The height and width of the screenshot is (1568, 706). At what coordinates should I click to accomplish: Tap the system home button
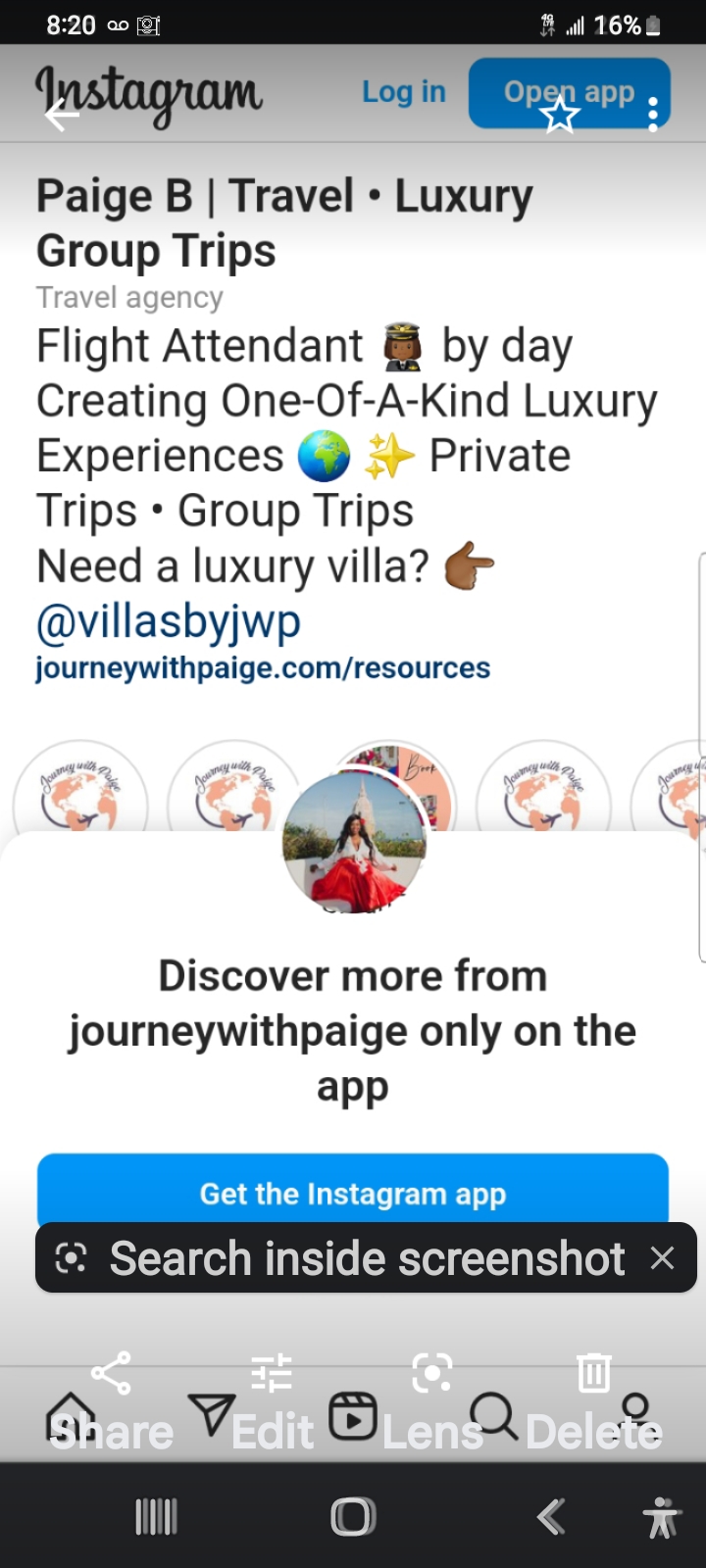click(353, 1516)
